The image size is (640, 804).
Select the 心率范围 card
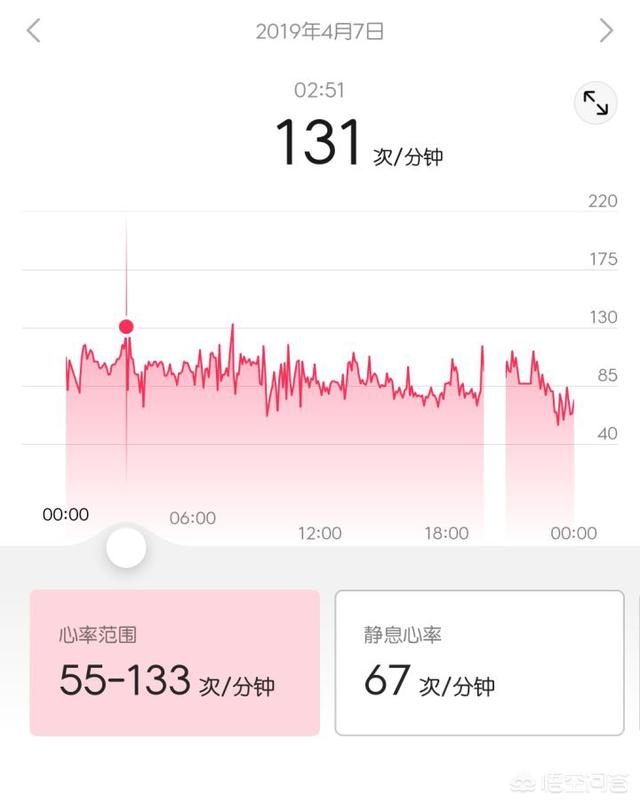pyautogui.click(x=175, y=662)
